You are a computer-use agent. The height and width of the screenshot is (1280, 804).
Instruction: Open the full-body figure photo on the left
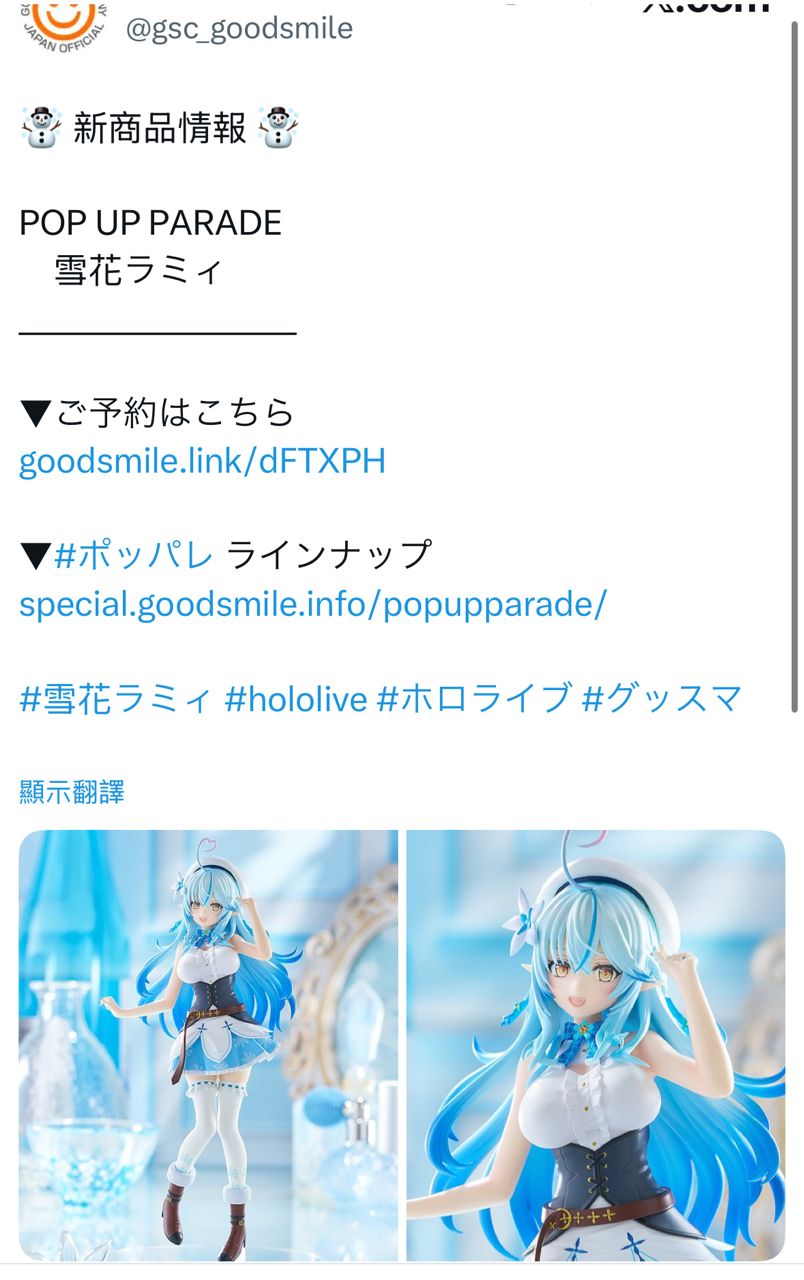click(x=208, y=1045)
